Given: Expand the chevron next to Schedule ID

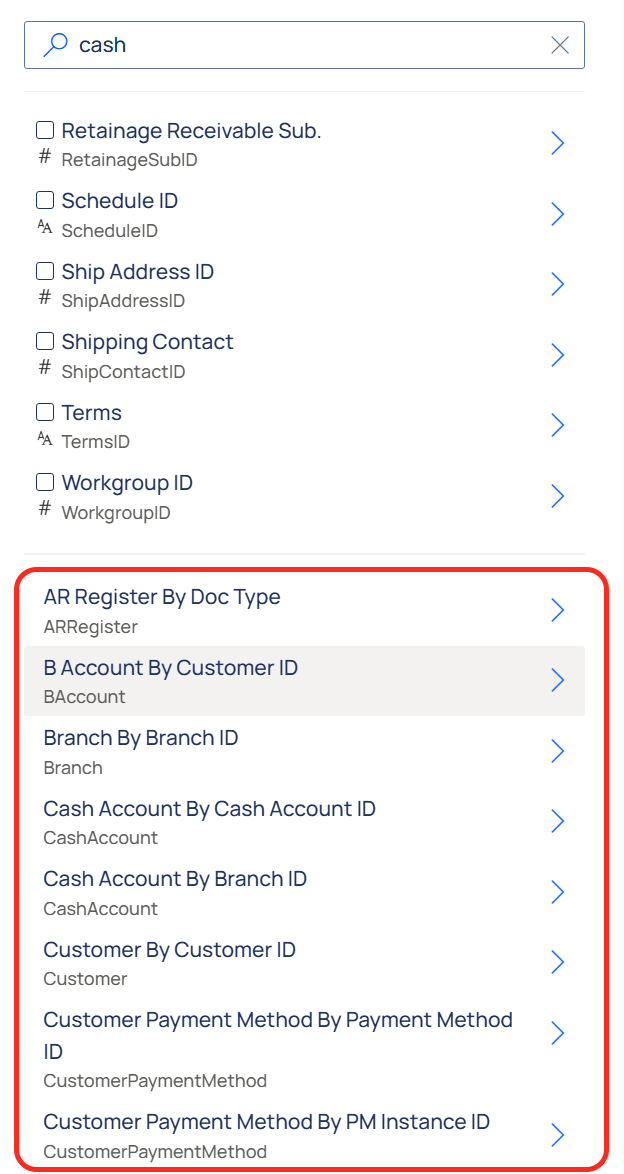Looking at the screenshot, I should [x=558, y=214].
